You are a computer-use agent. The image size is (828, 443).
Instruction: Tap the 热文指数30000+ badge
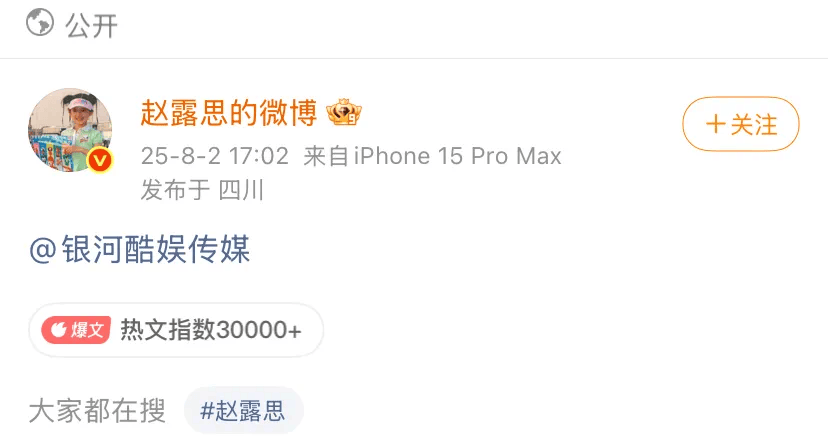(x=176, y=330)
